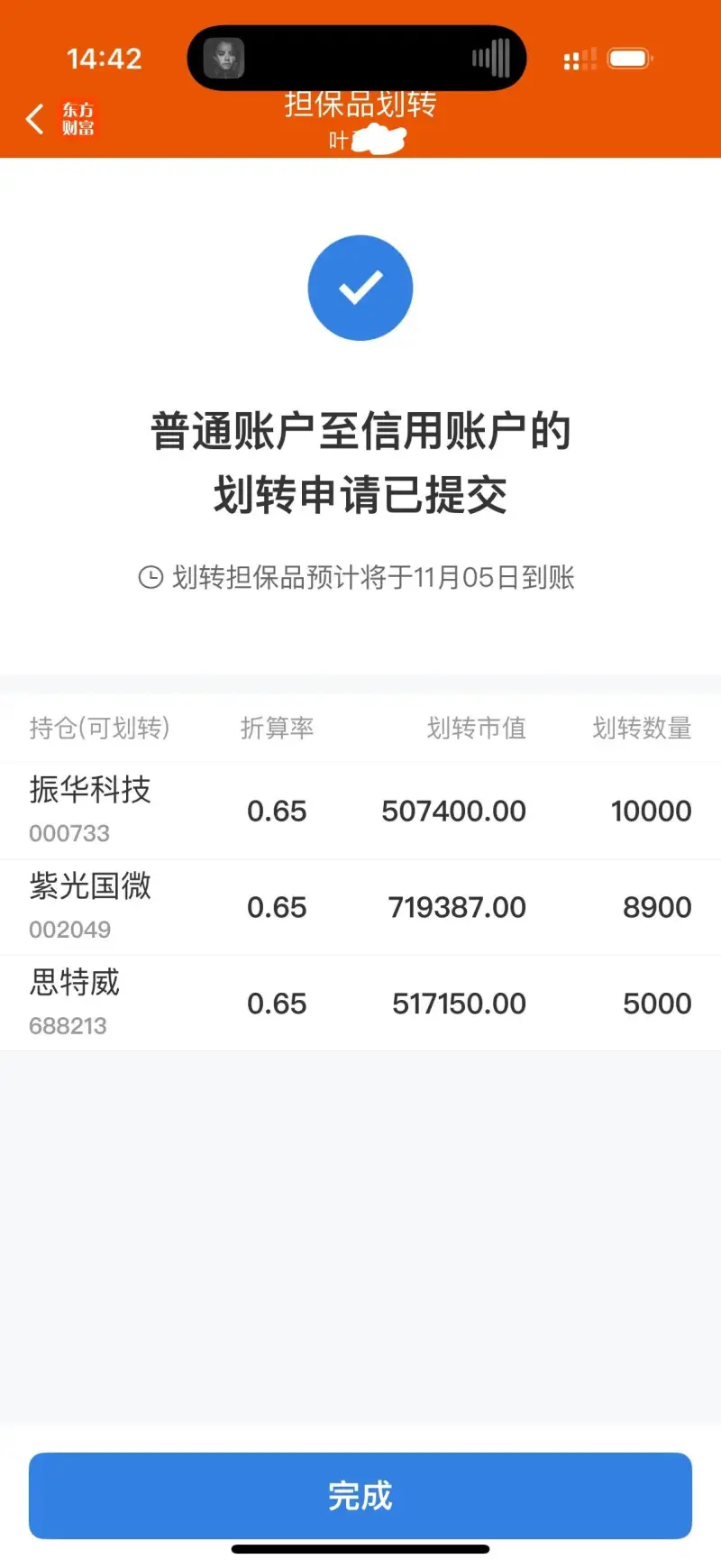Go back using the header arrow
This screenshot has width=721, height=1568.
[x=35, y=118]
